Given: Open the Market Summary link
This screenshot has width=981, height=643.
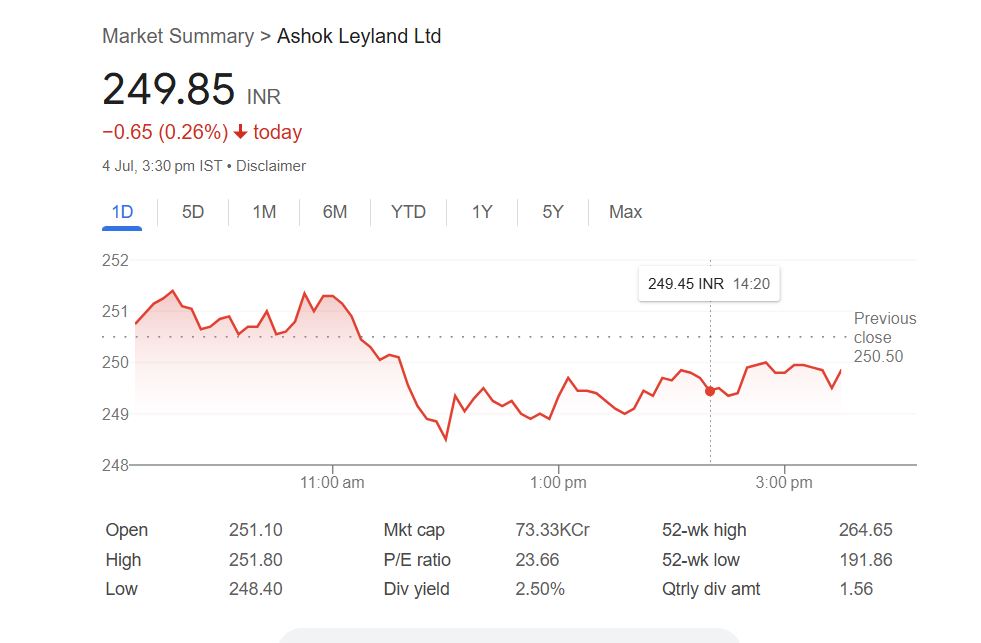Looking at the screenshot, I should point(178,36).
